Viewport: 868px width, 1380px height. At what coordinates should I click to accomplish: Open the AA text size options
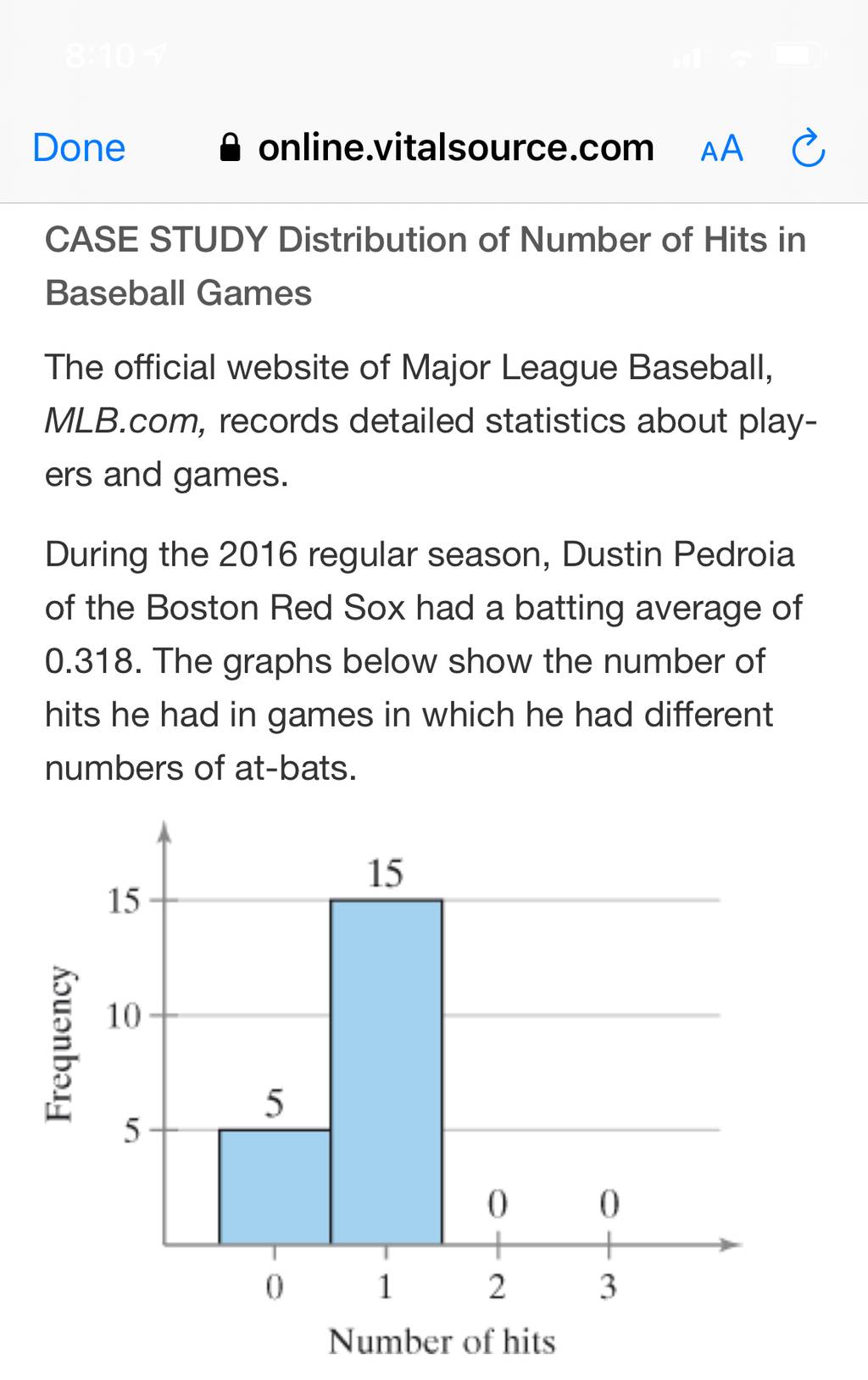(721, 149)
